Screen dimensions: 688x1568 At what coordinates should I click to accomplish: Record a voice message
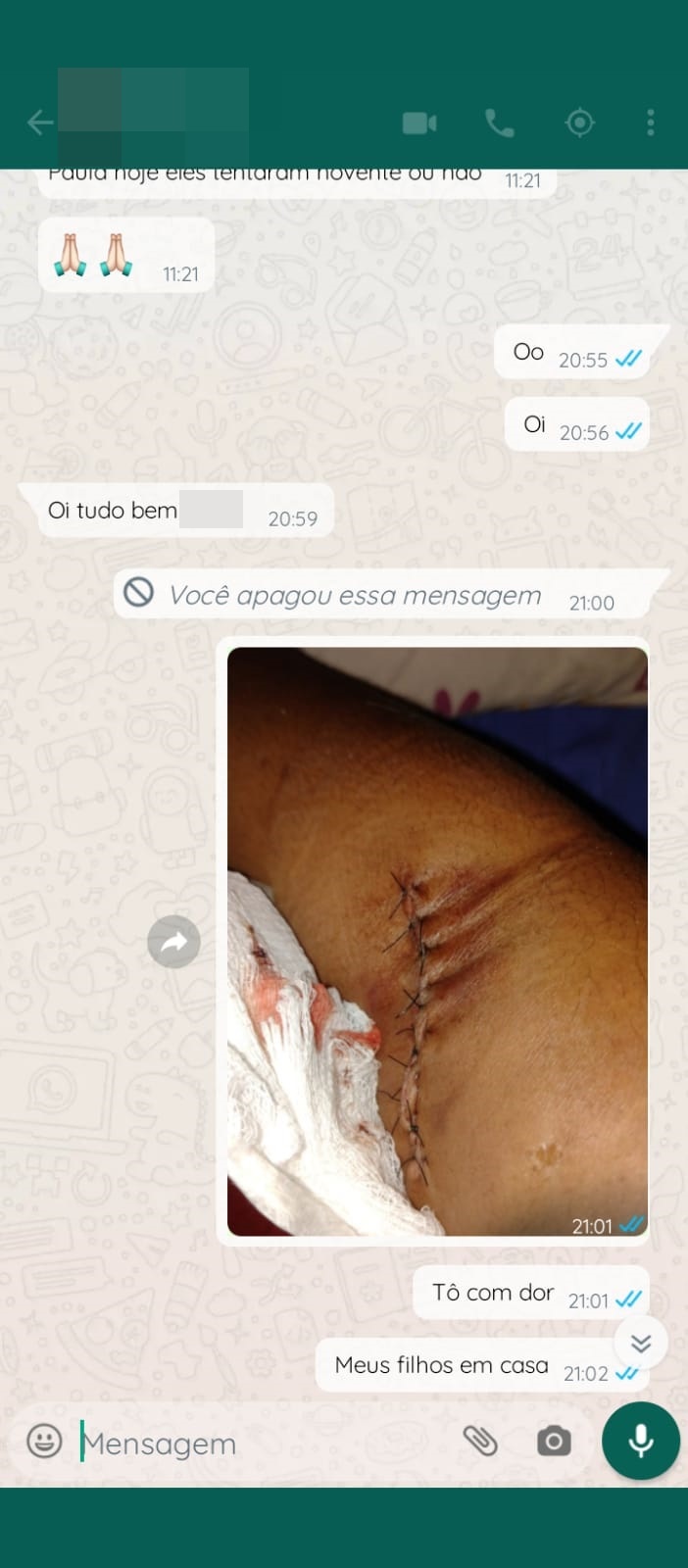pos(641,1441)
